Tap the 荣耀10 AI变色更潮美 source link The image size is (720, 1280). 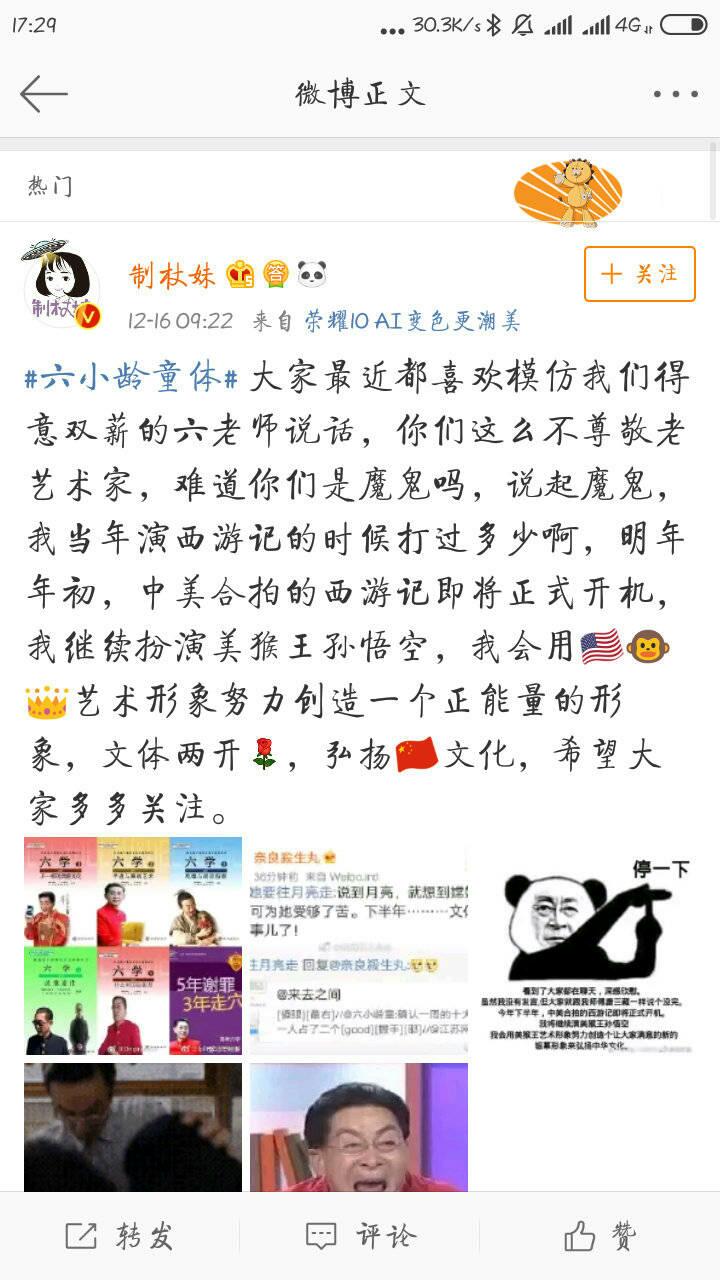413,321
